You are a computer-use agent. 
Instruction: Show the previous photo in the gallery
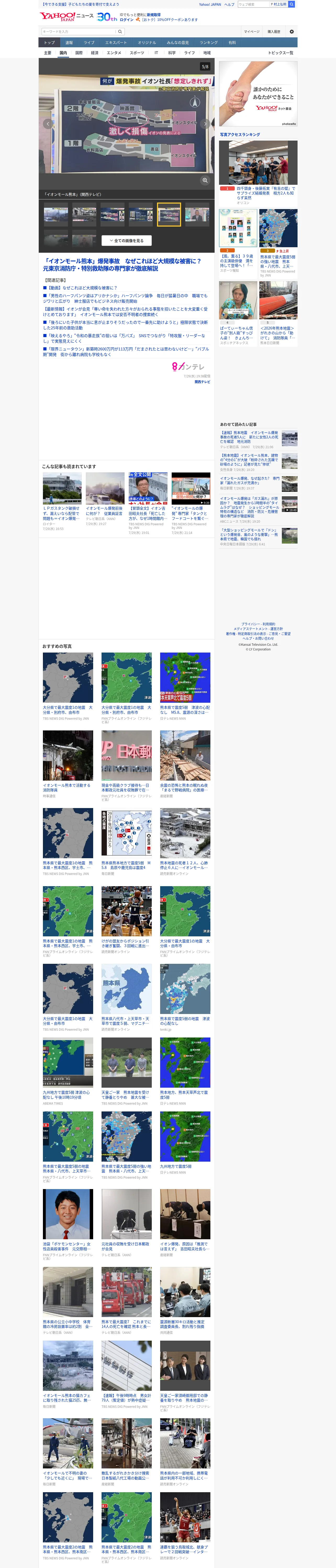pos(48,124)
